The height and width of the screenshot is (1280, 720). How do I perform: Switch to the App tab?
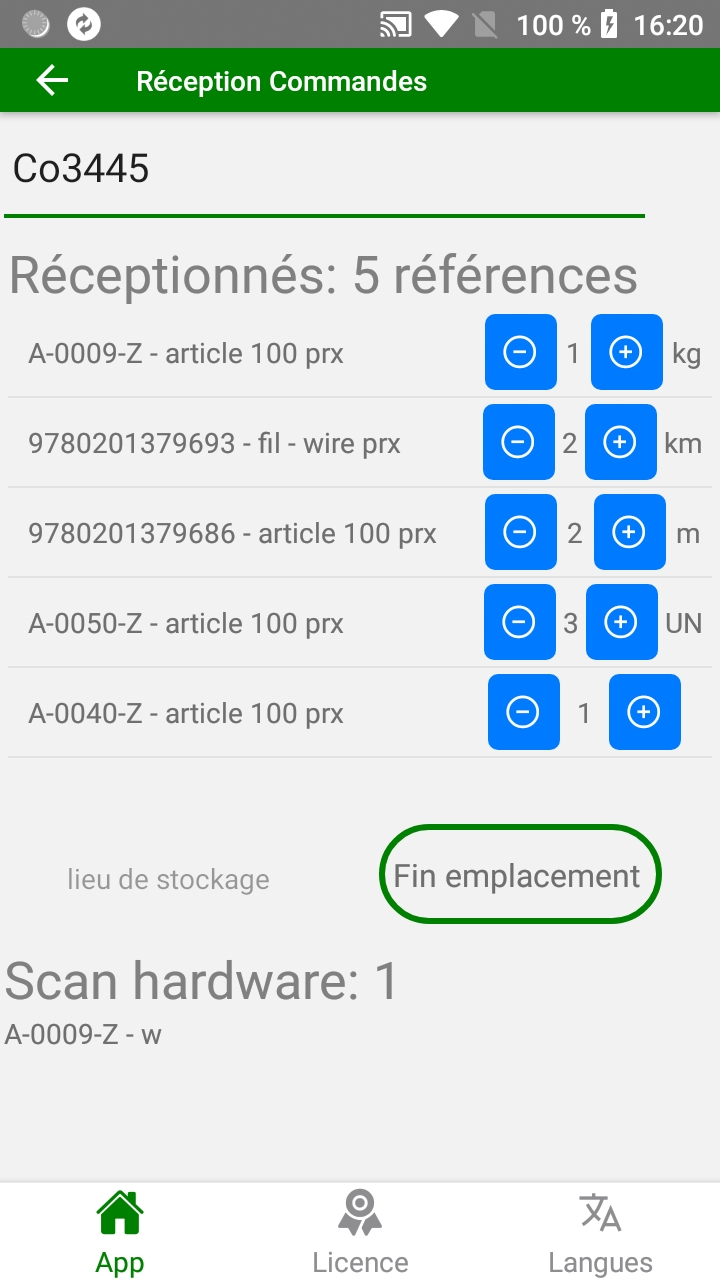(x=120, y=1232)
